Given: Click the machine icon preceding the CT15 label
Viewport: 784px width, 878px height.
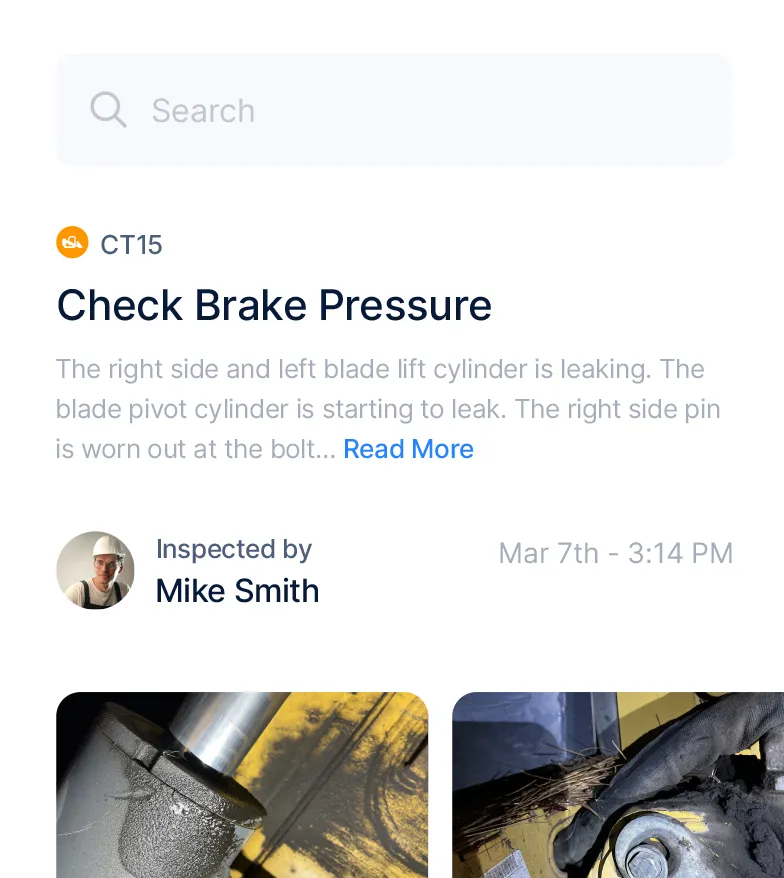Looking at the screenshot, I should pos(72,242).
